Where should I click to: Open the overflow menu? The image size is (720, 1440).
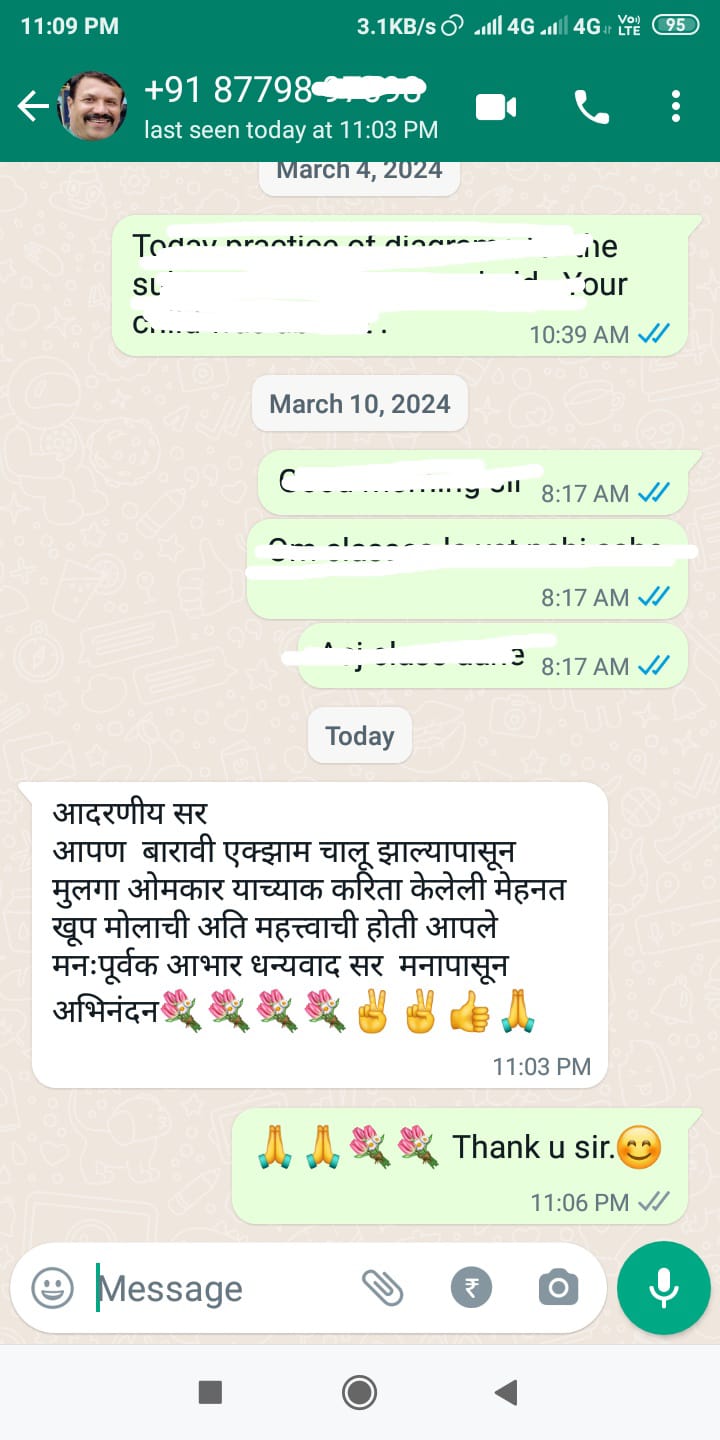(x=676, y=107)
